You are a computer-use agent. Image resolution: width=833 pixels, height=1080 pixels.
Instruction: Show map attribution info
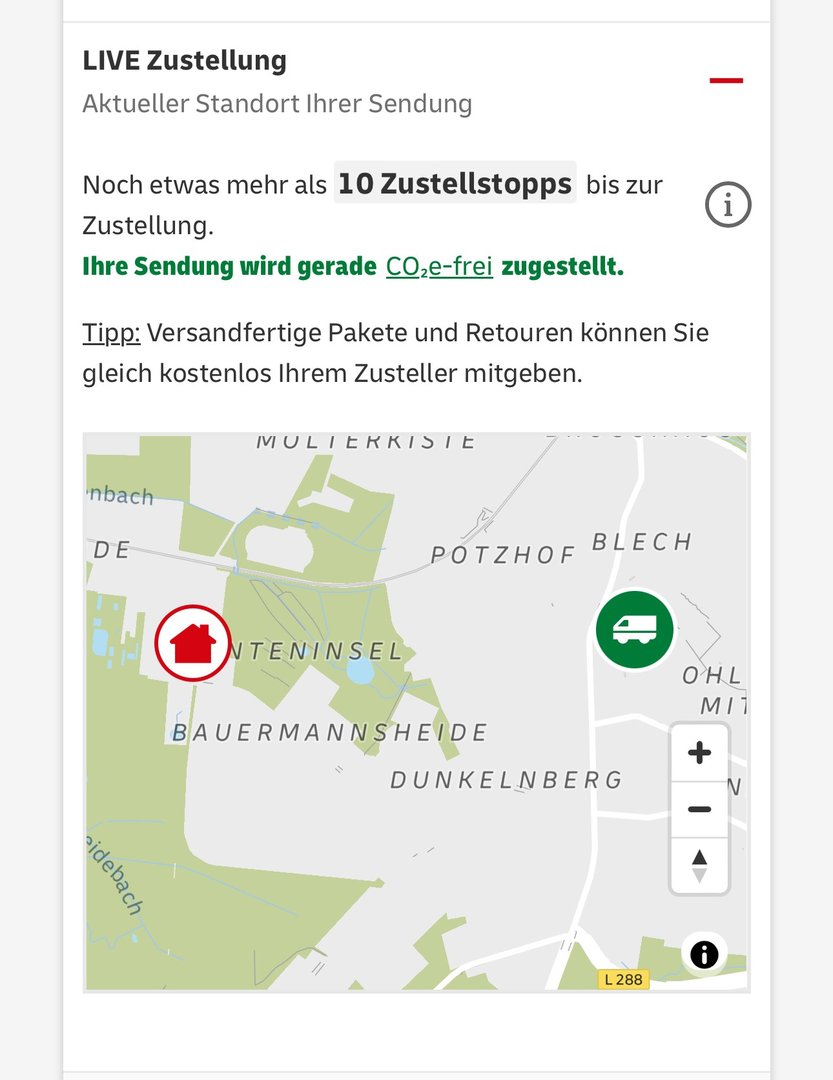point(704,954)
